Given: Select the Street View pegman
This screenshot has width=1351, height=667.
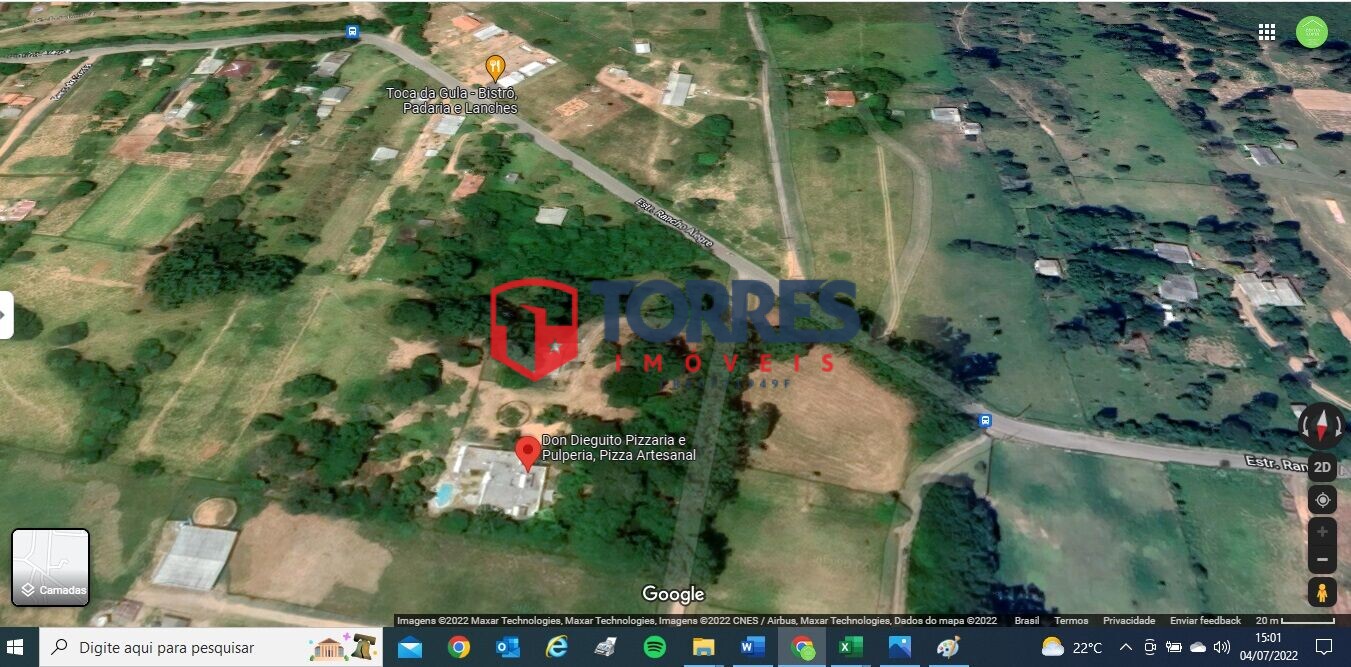Looking at the screenshot, I should point(1322,592).
